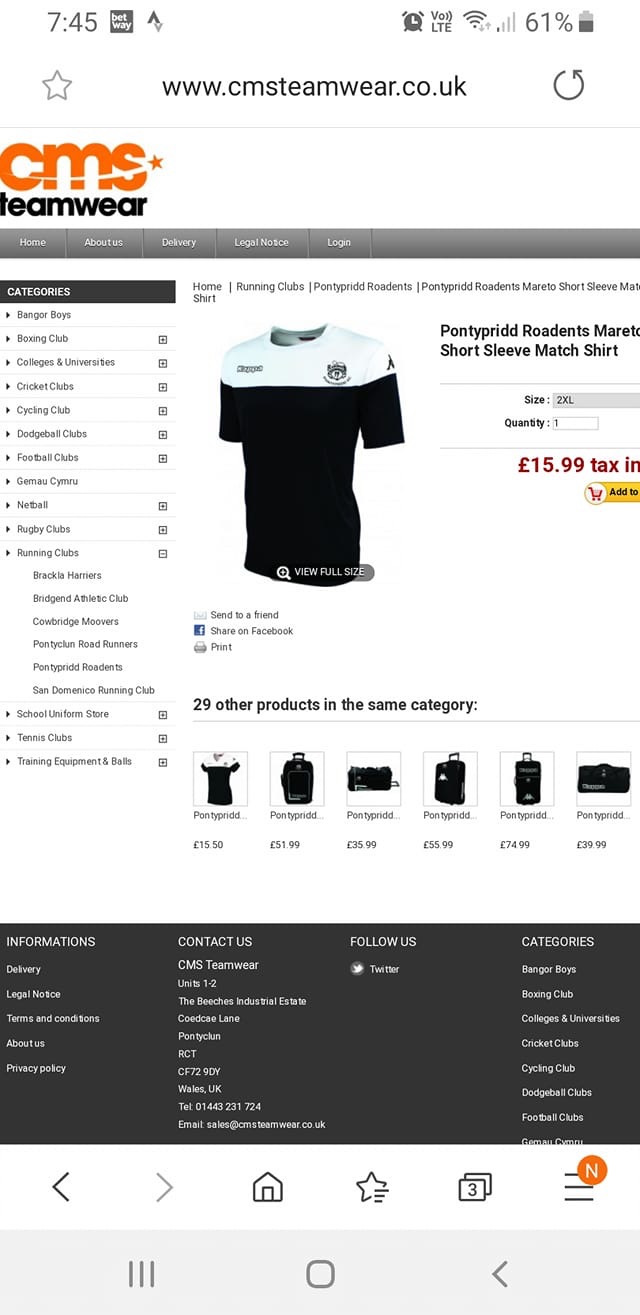The height and width of the screenshot is (1315, 640).
Task: Send this product to a friend
Action: (244, 615)
